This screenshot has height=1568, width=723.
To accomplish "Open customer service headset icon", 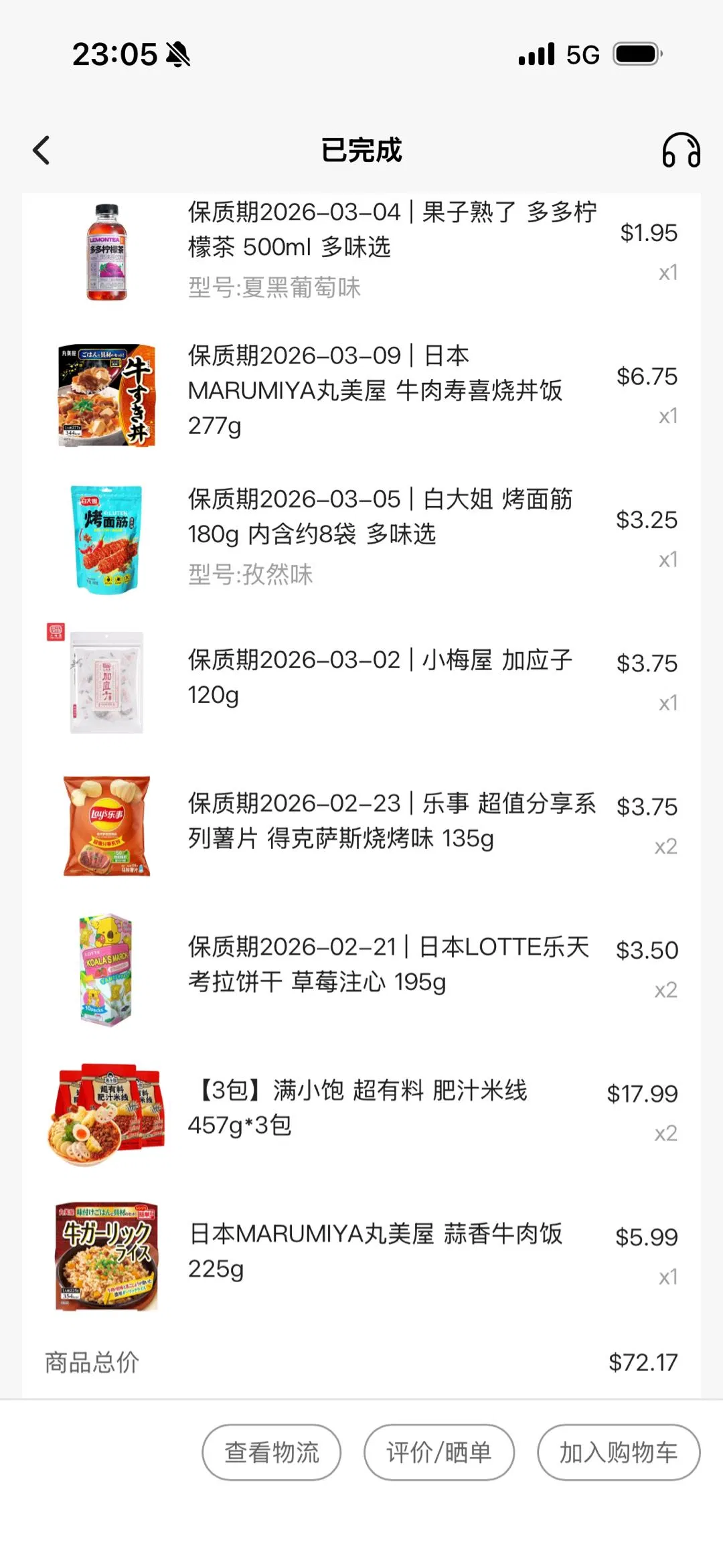I will coord(681,150).
